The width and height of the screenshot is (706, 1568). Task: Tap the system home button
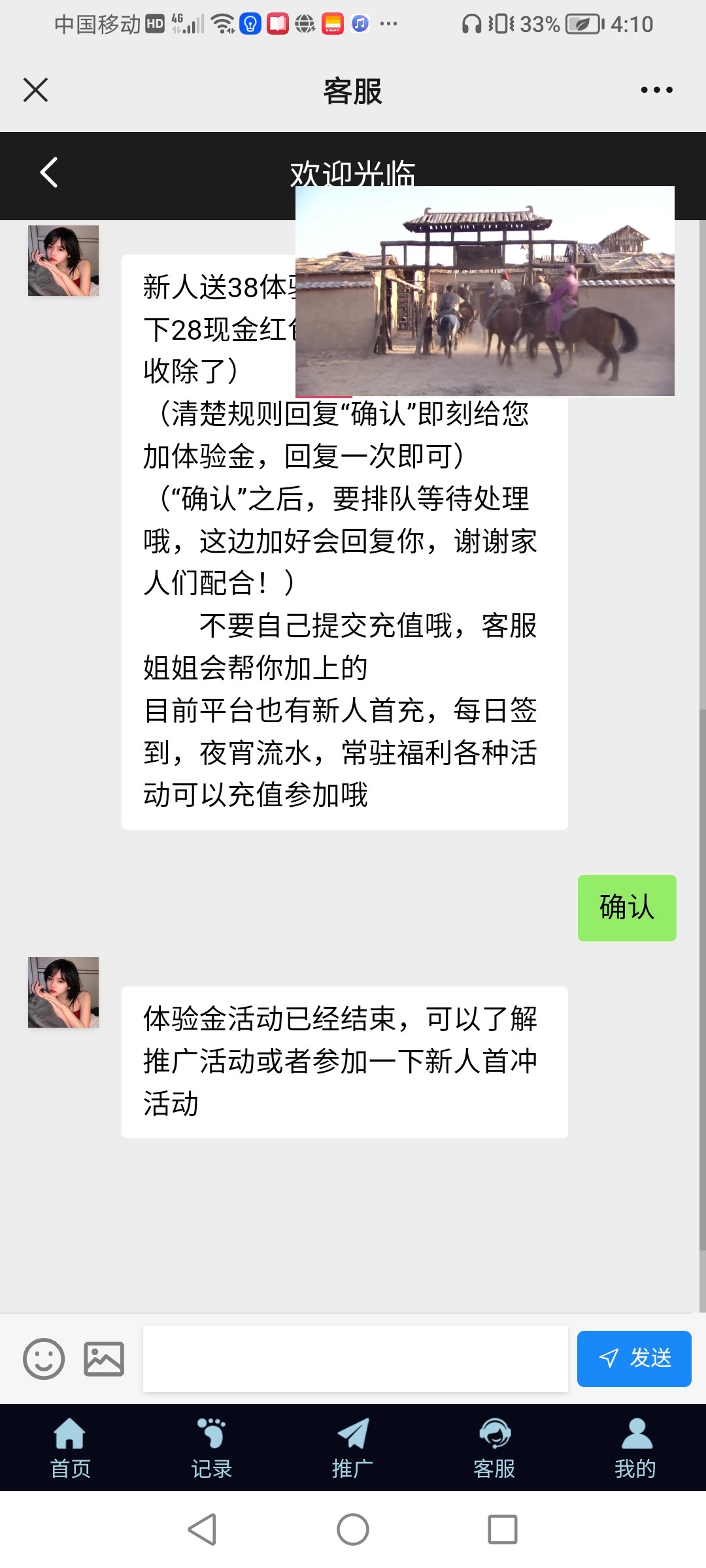point(353,1529)
